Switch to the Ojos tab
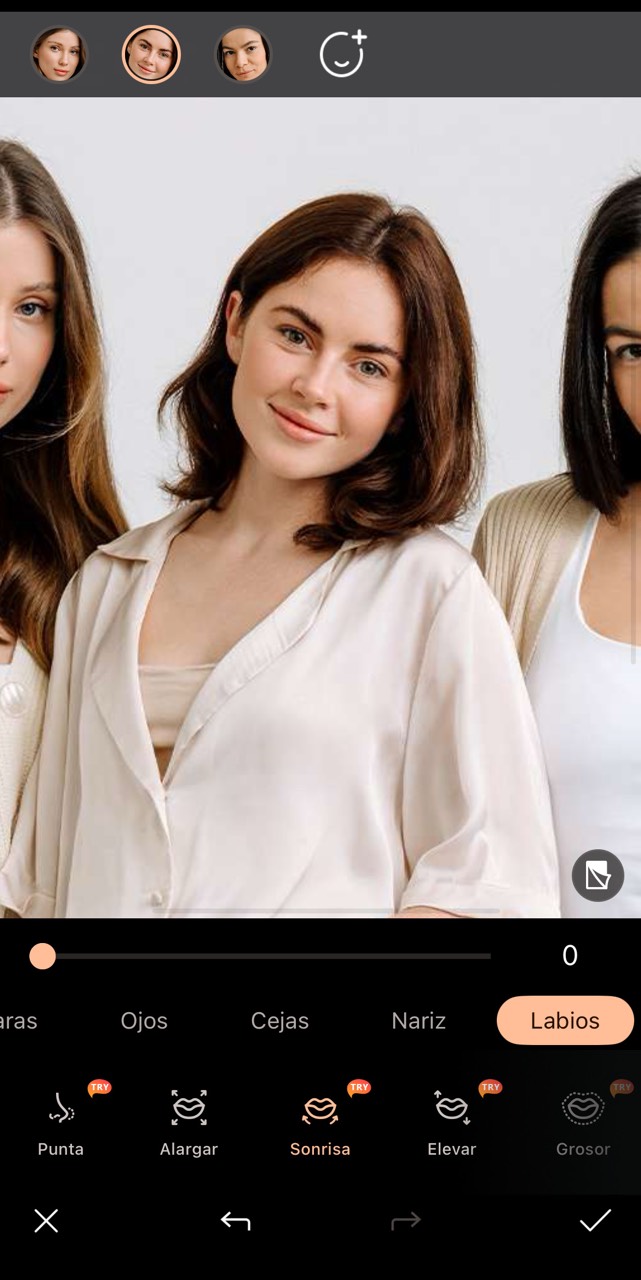Viewport: 641px width, 1280px height. click(144, 1021)
